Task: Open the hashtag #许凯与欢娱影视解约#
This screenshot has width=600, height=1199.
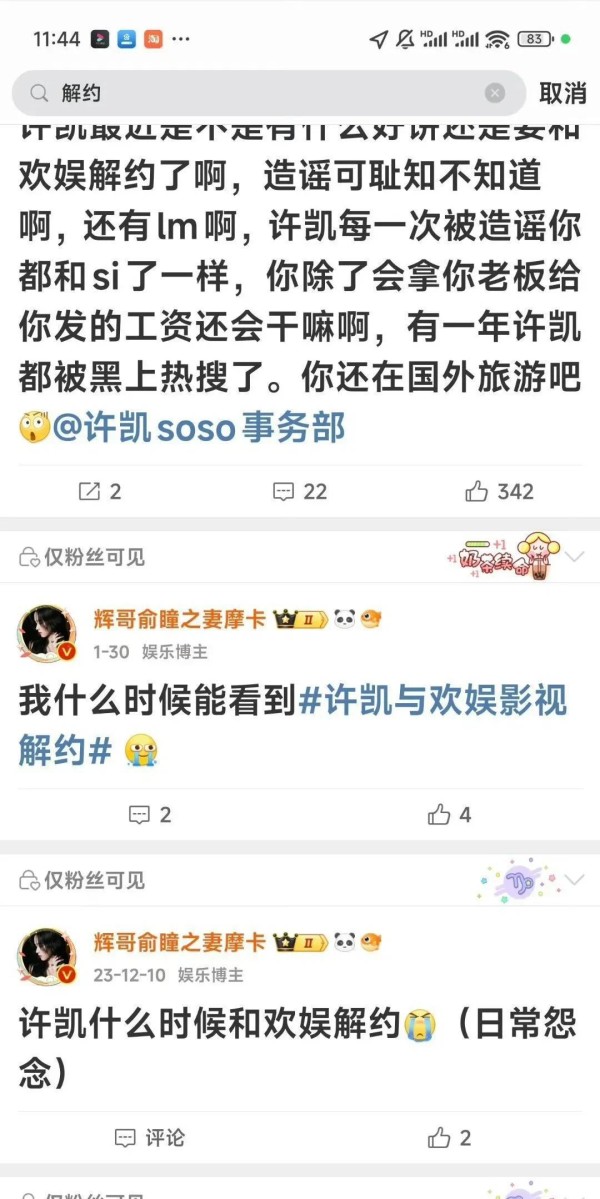Action: tap(293, 726)
